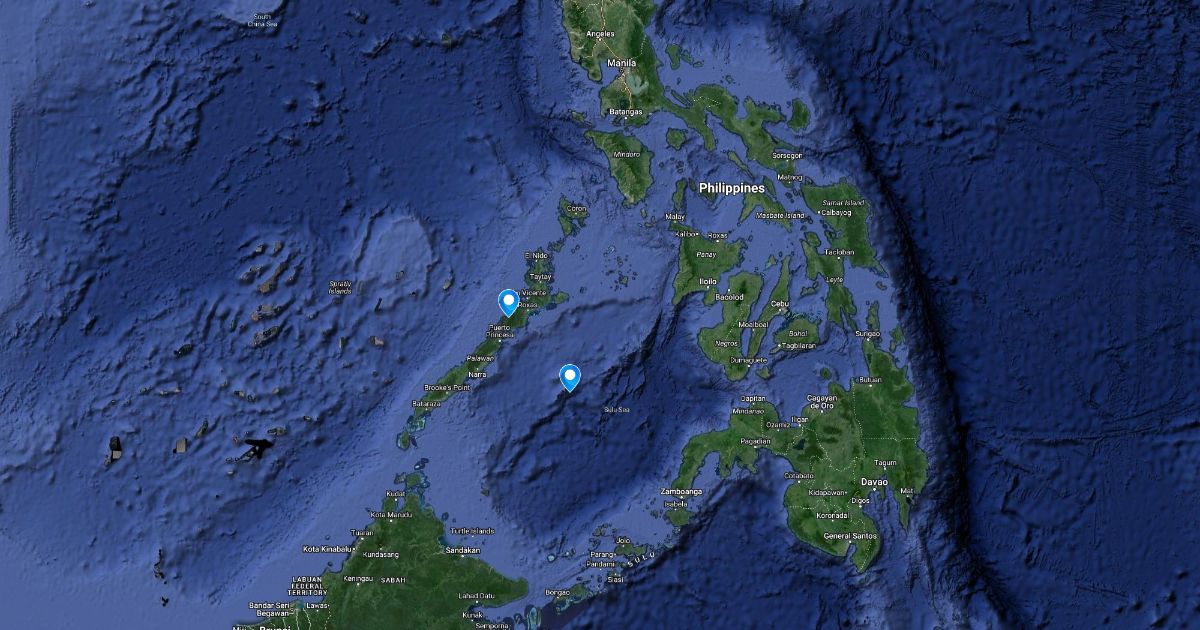Image resolution: width=1200 pixels, height=630 pixels.
Task: Select the map pin in the Sulu Sea
Action: (x=570, y=375)
